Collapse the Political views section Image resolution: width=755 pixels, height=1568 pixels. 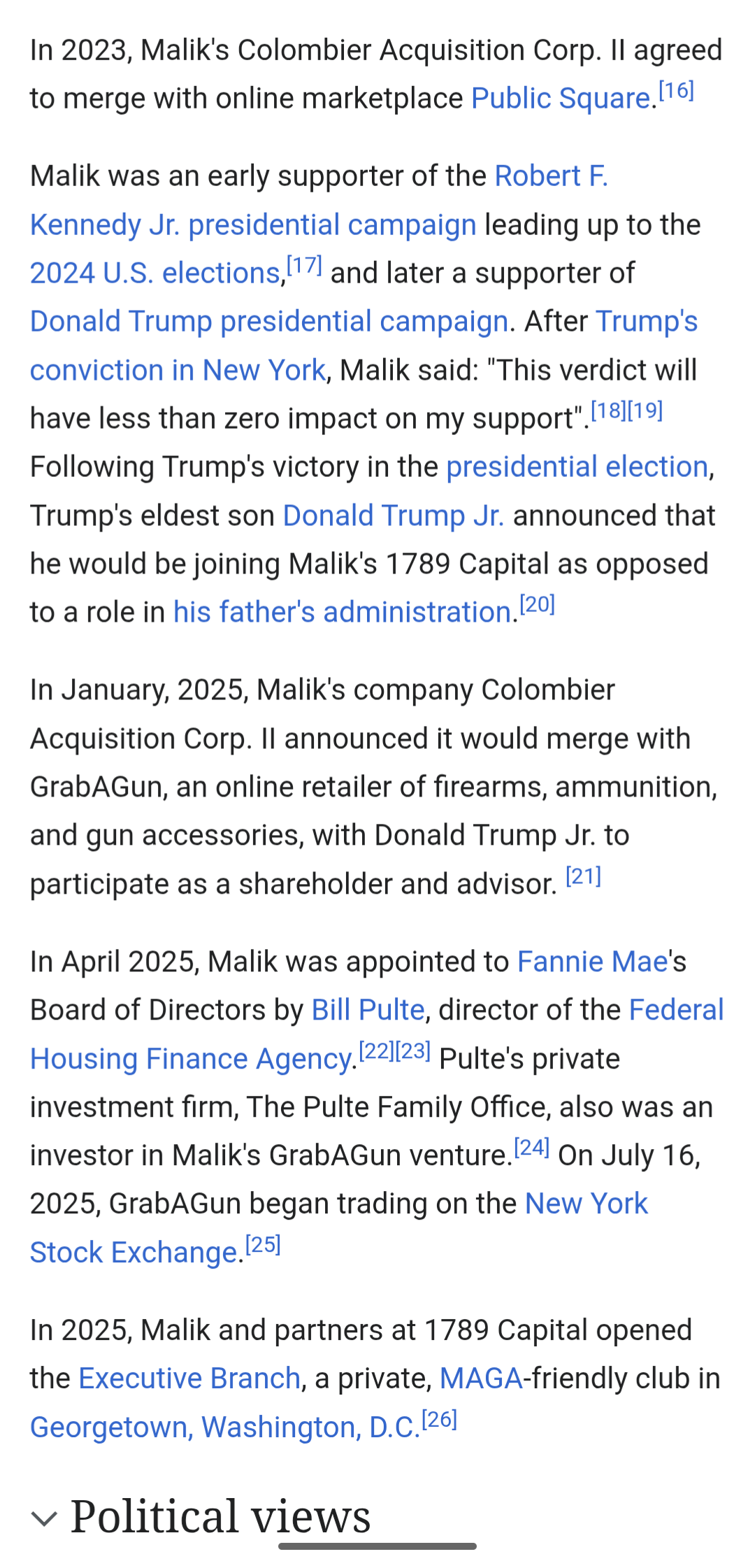44,1518
